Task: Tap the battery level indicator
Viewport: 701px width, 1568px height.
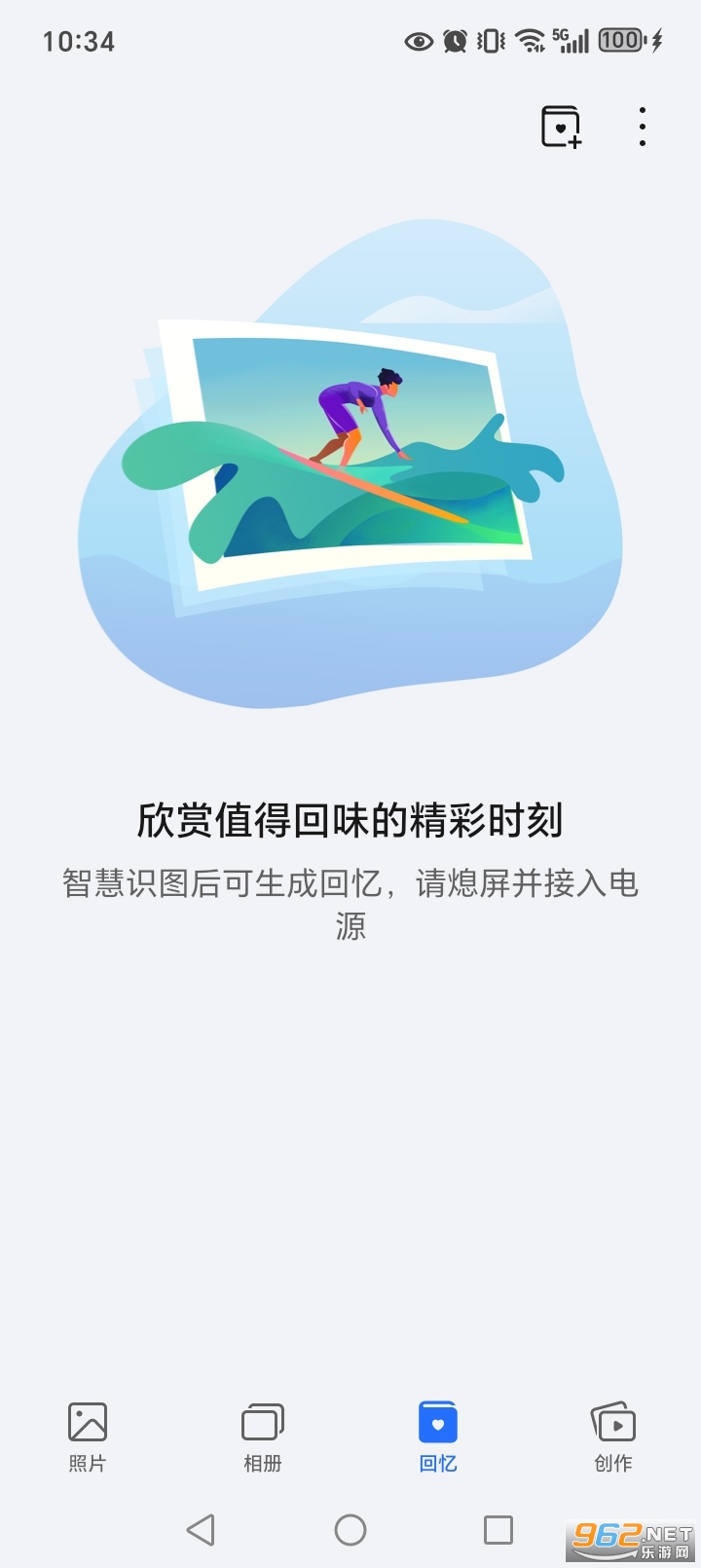Action: (621, 41)
